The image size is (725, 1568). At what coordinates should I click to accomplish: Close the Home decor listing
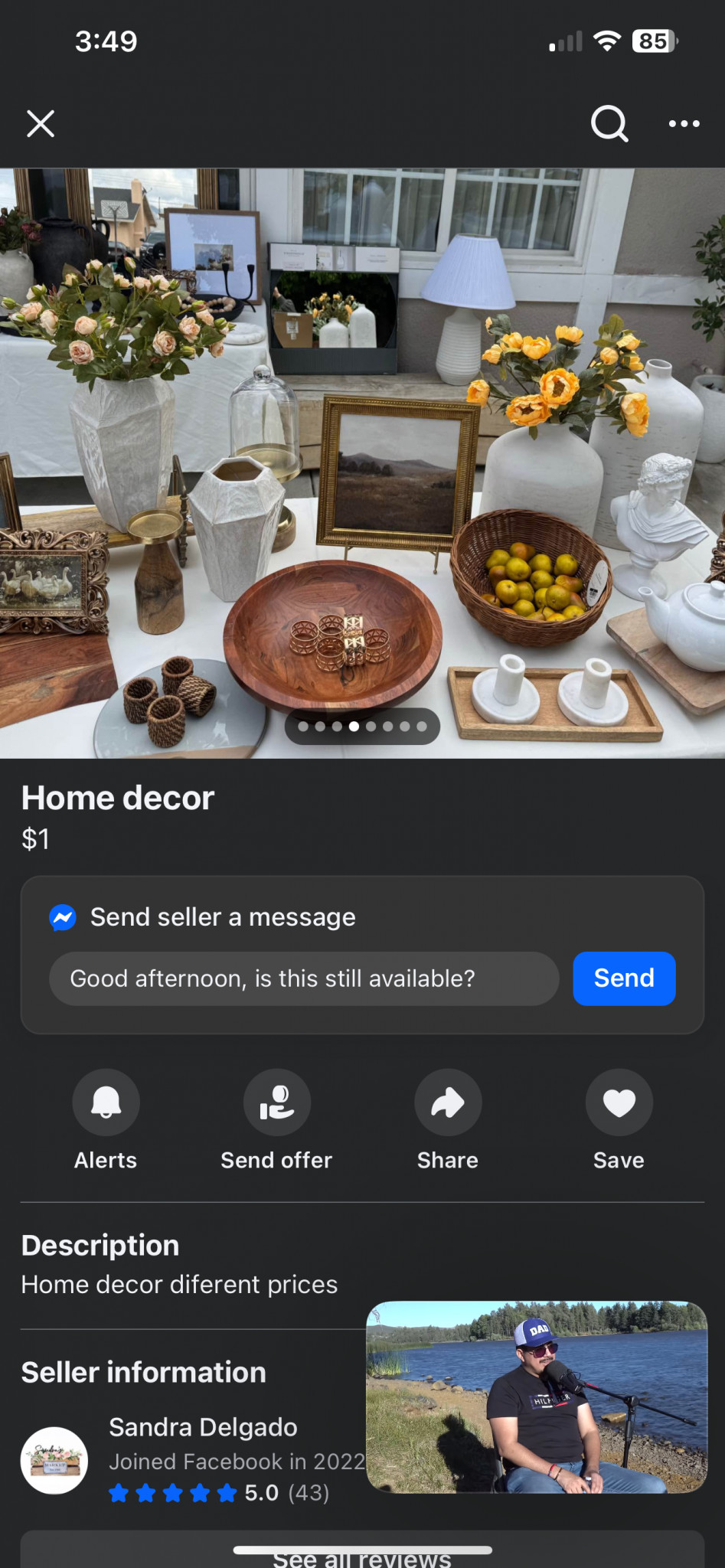click(x=41, y=123)
